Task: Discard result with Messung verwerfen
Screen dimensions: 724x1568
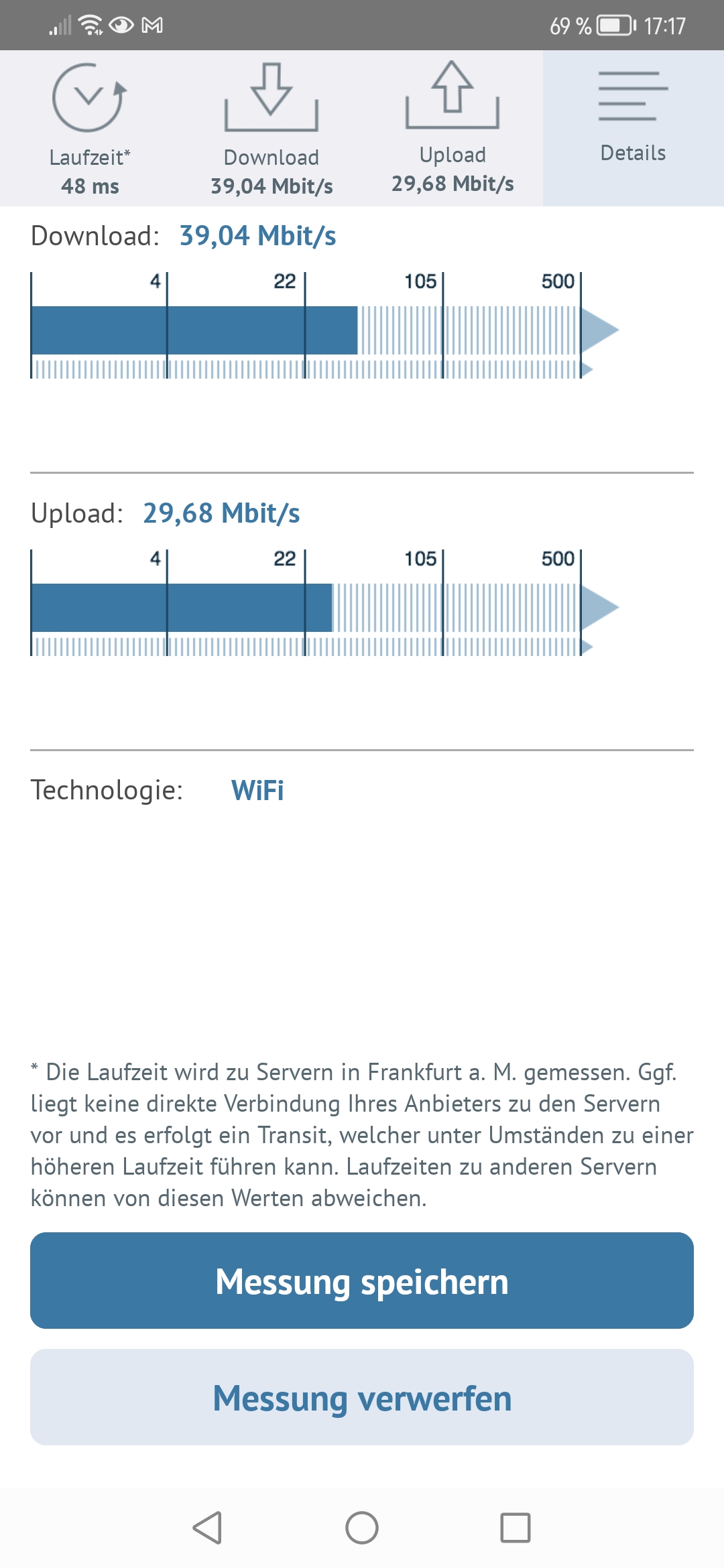Action: click(x=362, y=1397)
